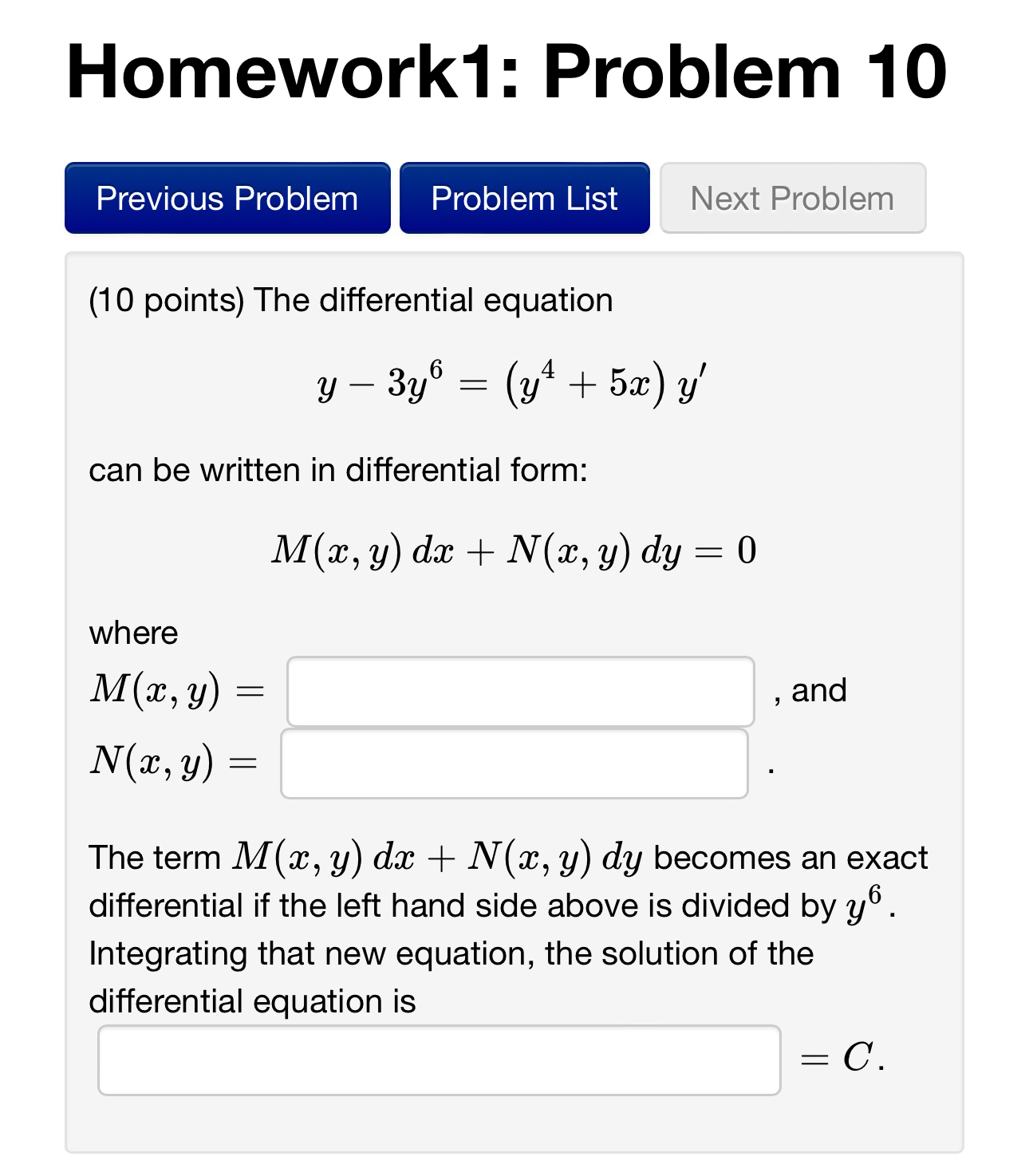Image resolution: width=1029 pixels, height=1176 pixels.
Task: Select the Next Problem button
Action: point(791,198)
